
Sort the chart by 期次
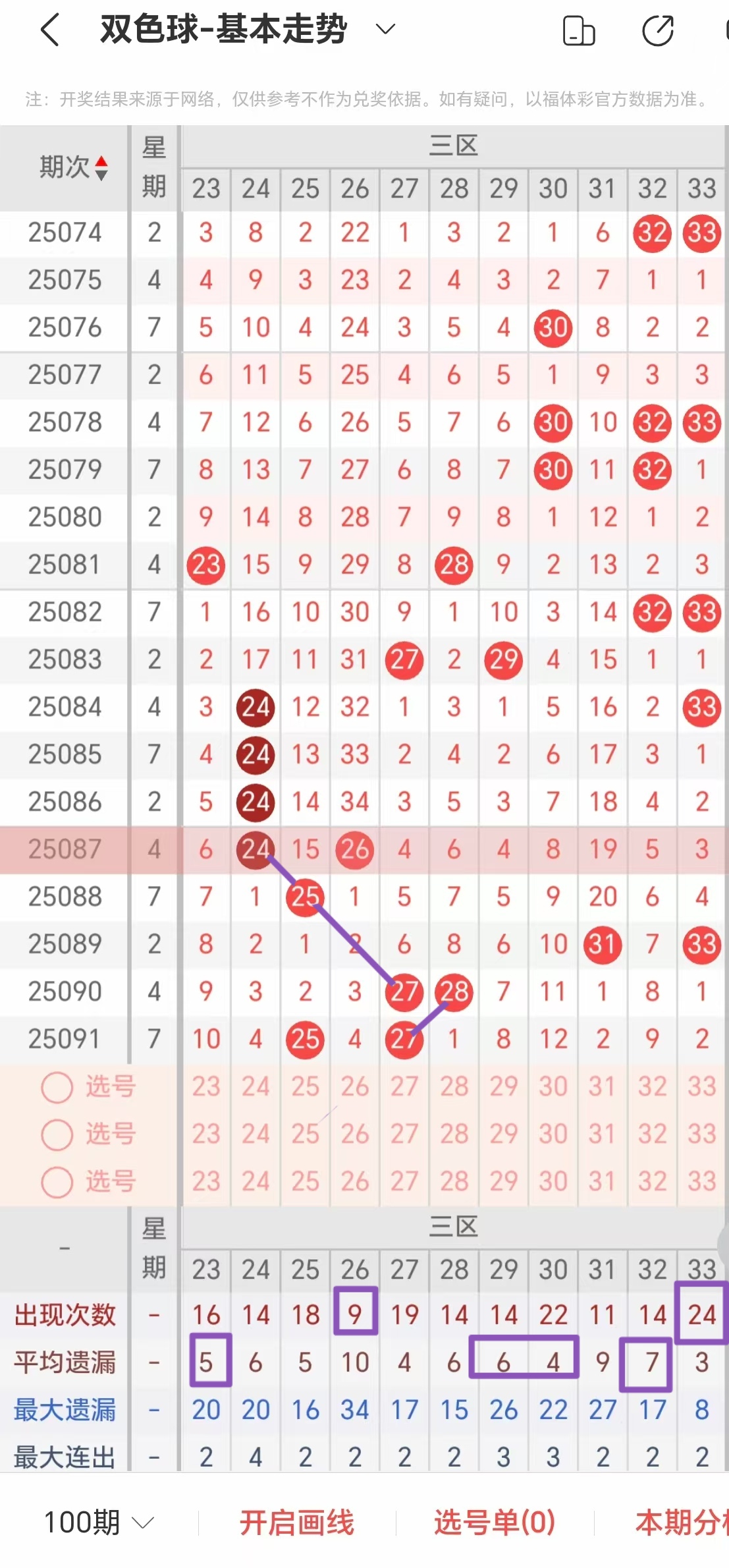(x=72, y=167)
